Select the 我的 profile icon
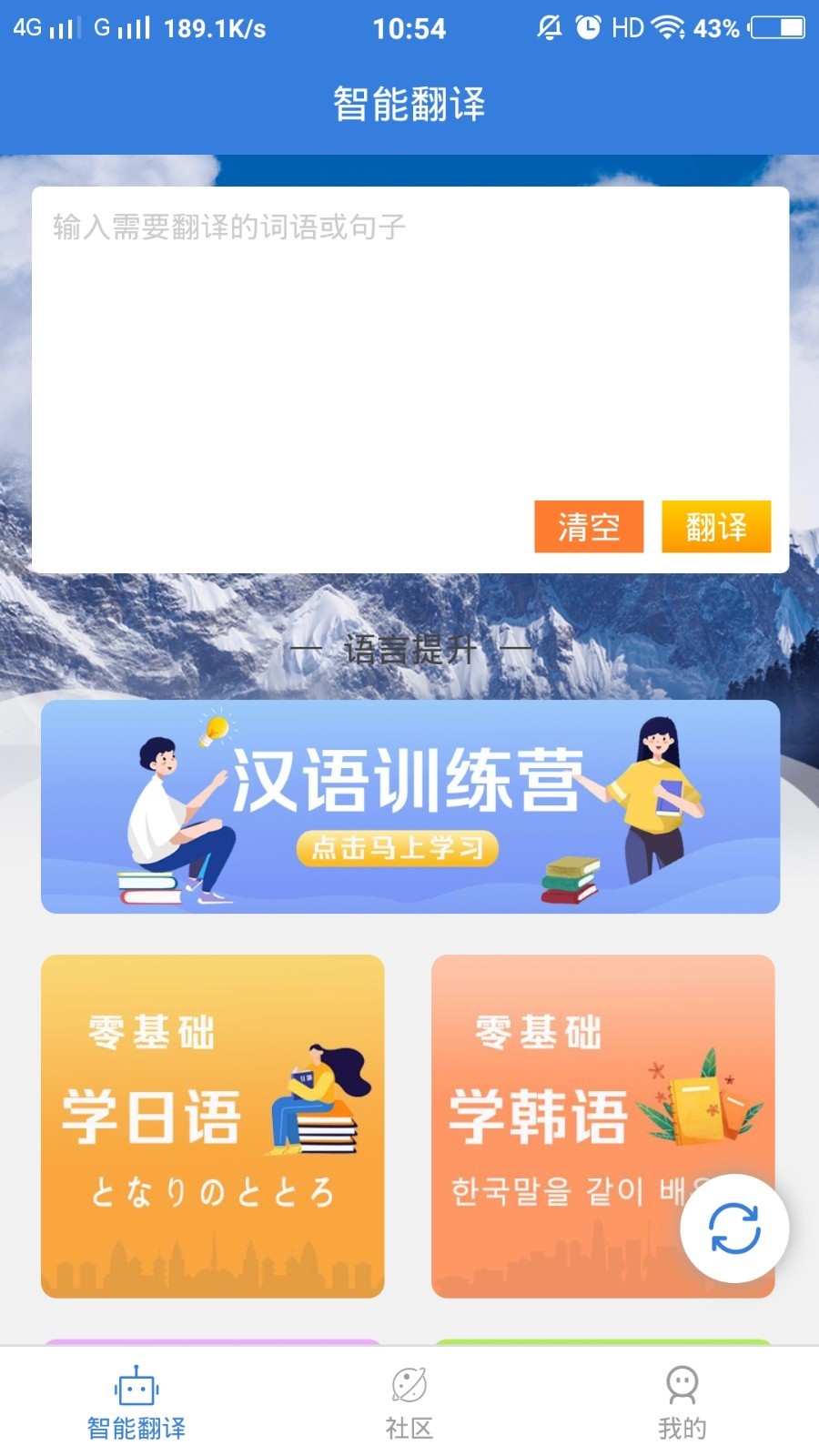 click(x=682, y=1386)
